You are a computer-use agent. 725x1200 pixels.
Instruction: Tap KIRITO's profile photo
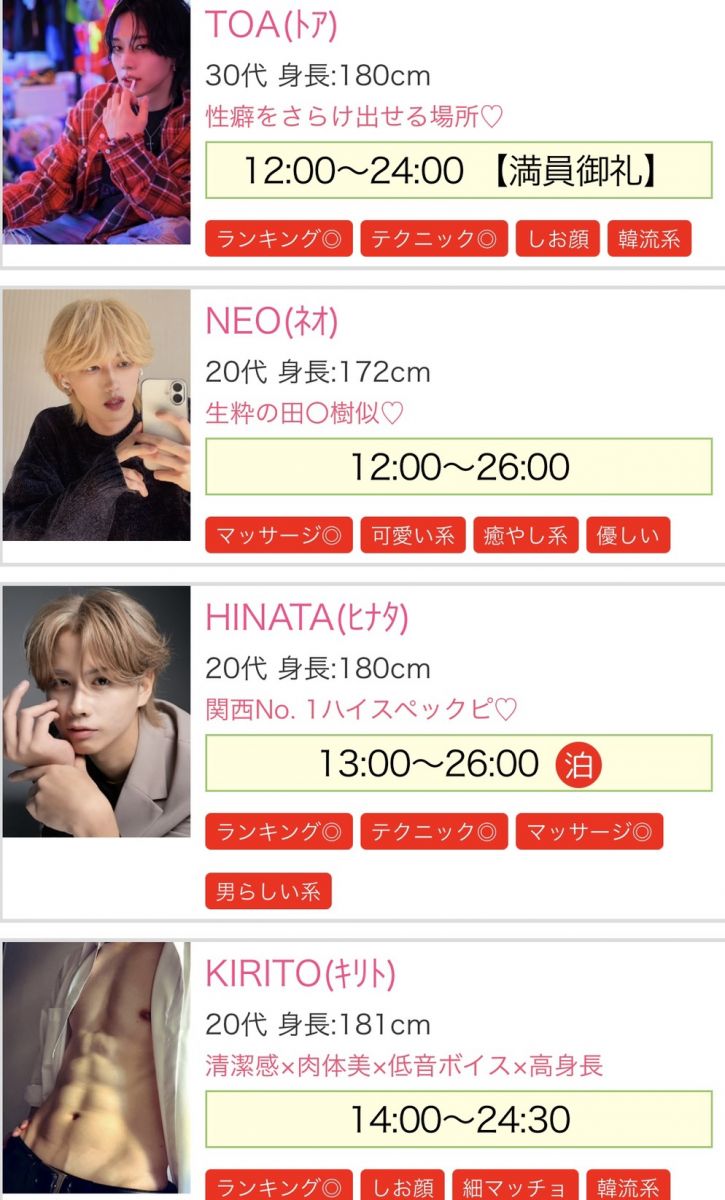point(96,1070)
